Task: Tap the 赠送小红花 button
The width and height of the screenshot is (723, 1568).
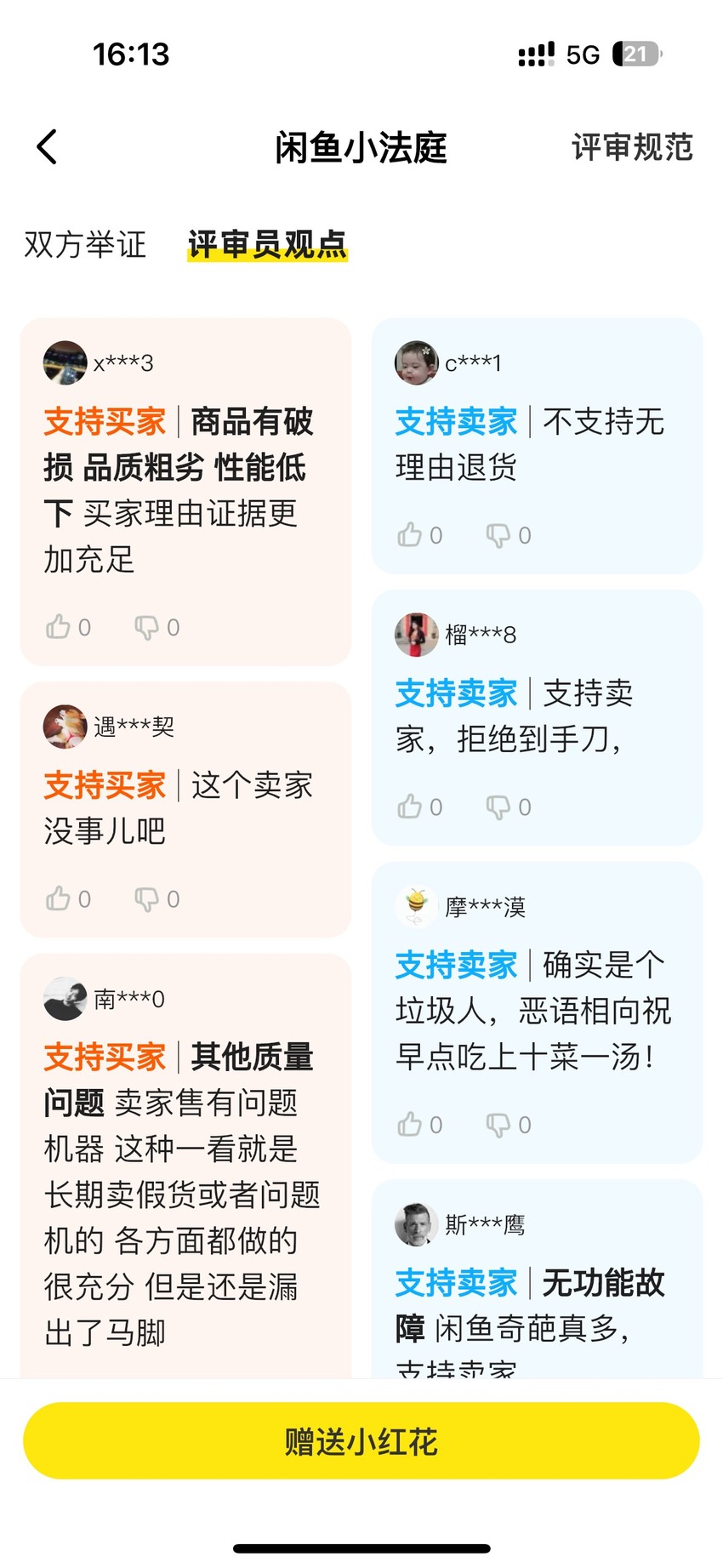Action: pyautogui.click(x=361, y=1441)
